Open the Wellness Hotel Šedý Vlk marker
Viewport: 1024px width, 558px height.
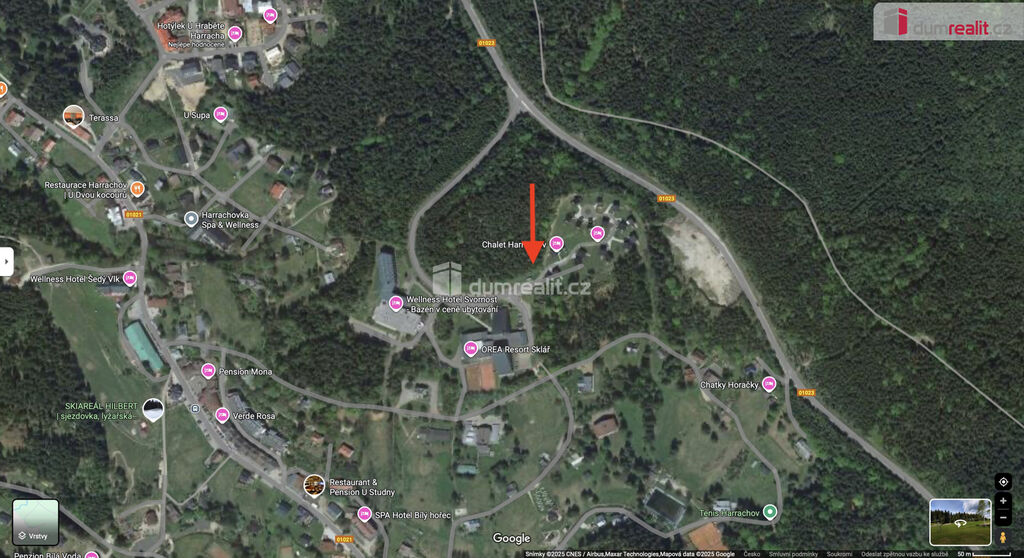(129, 278)
